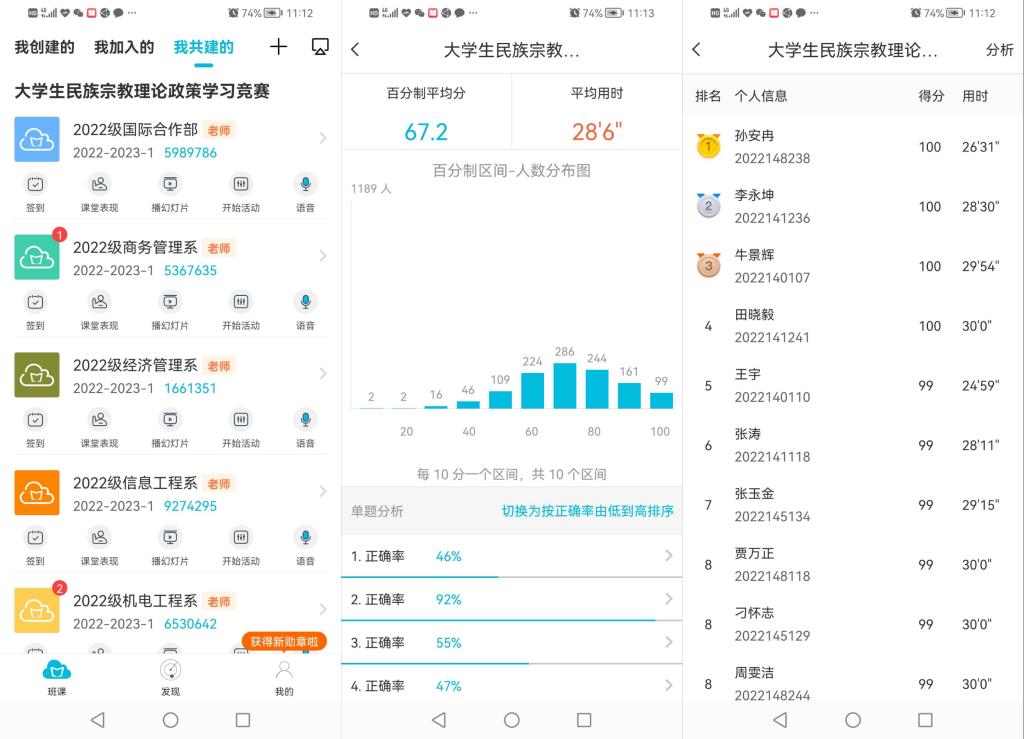Tap 切换为按正确率由低到高排序

pyautogui.click(x=587, y=511)
